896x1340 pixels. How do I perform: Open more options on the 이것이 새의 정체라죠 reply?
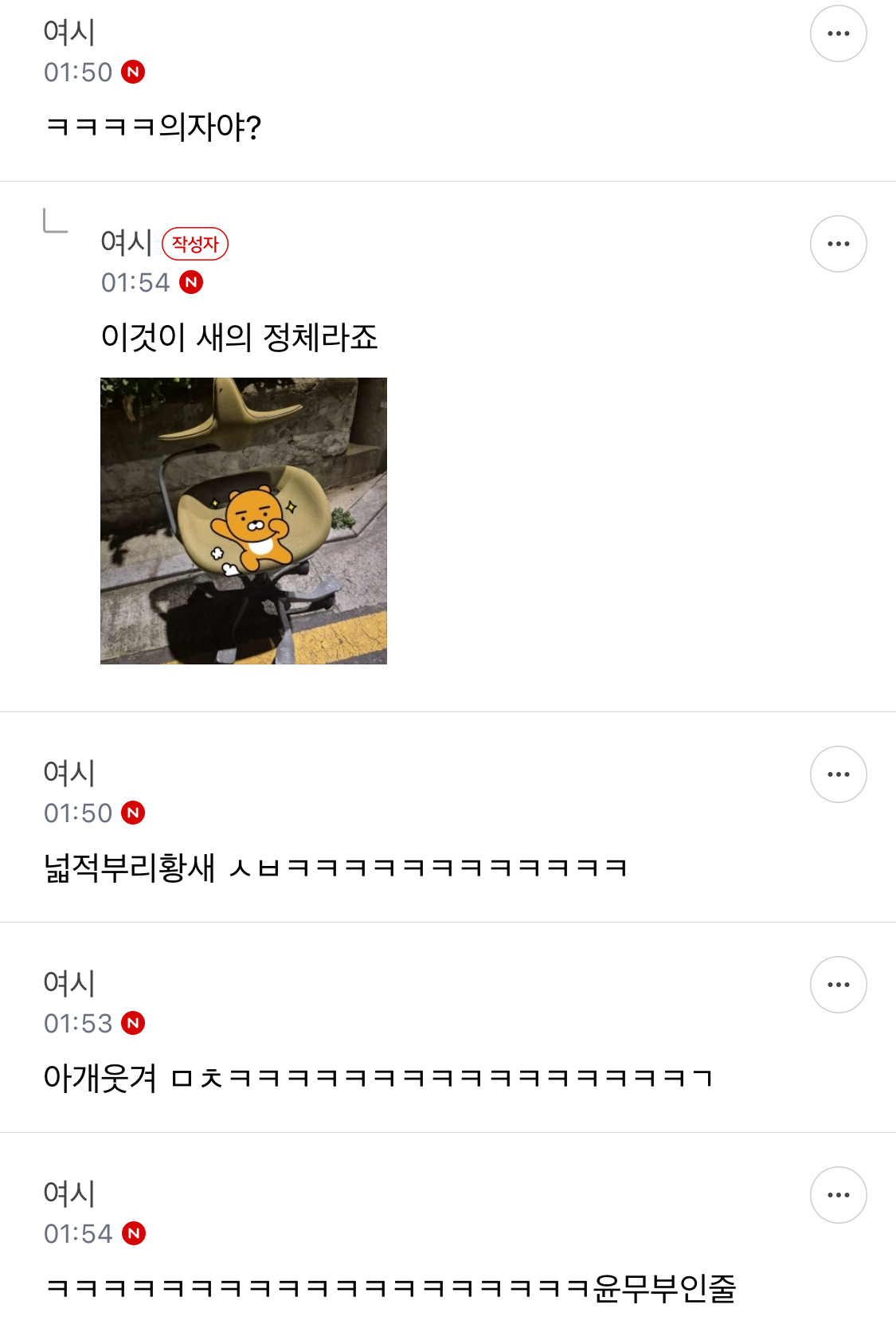pos(838,244)
